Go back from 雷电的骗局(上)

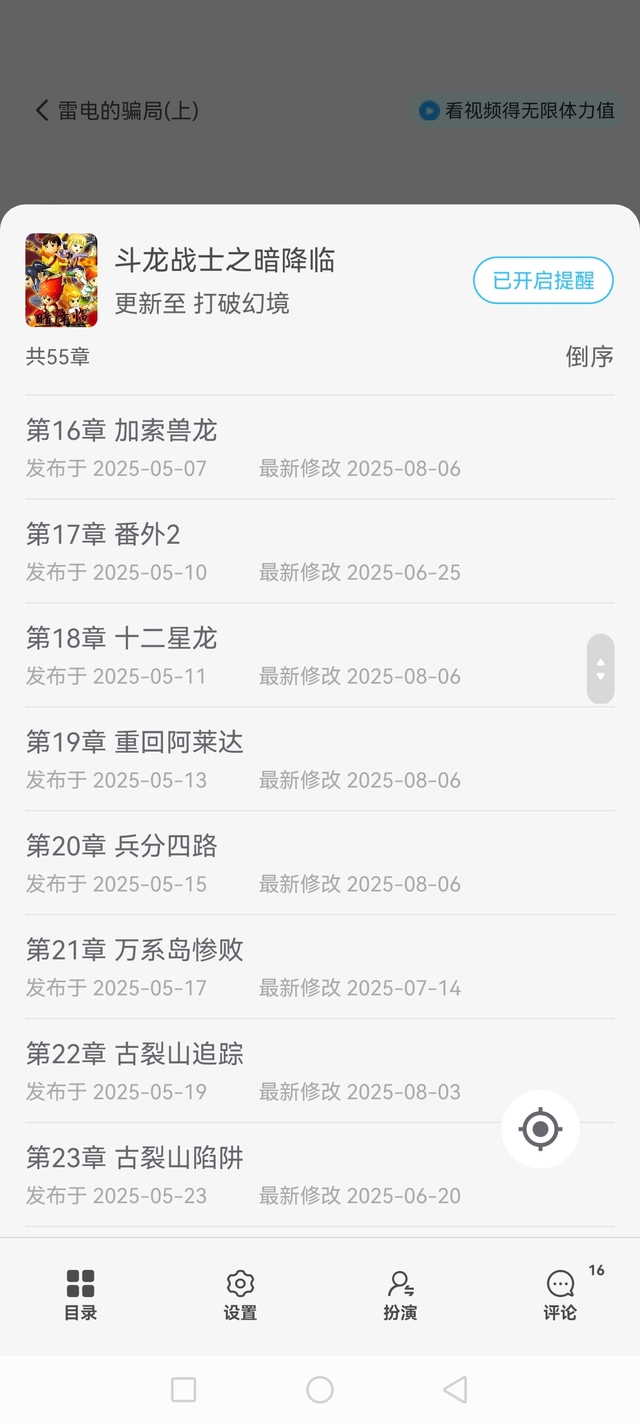click(x=41, y=110)
